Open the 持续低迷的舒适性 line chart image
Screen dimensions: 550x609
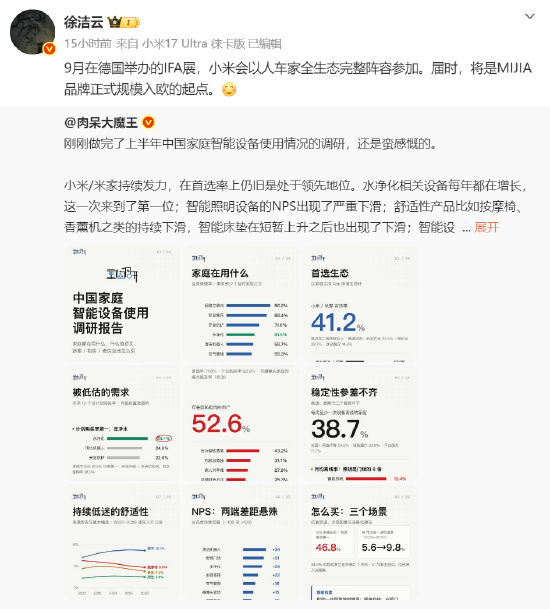pos(122,543)
